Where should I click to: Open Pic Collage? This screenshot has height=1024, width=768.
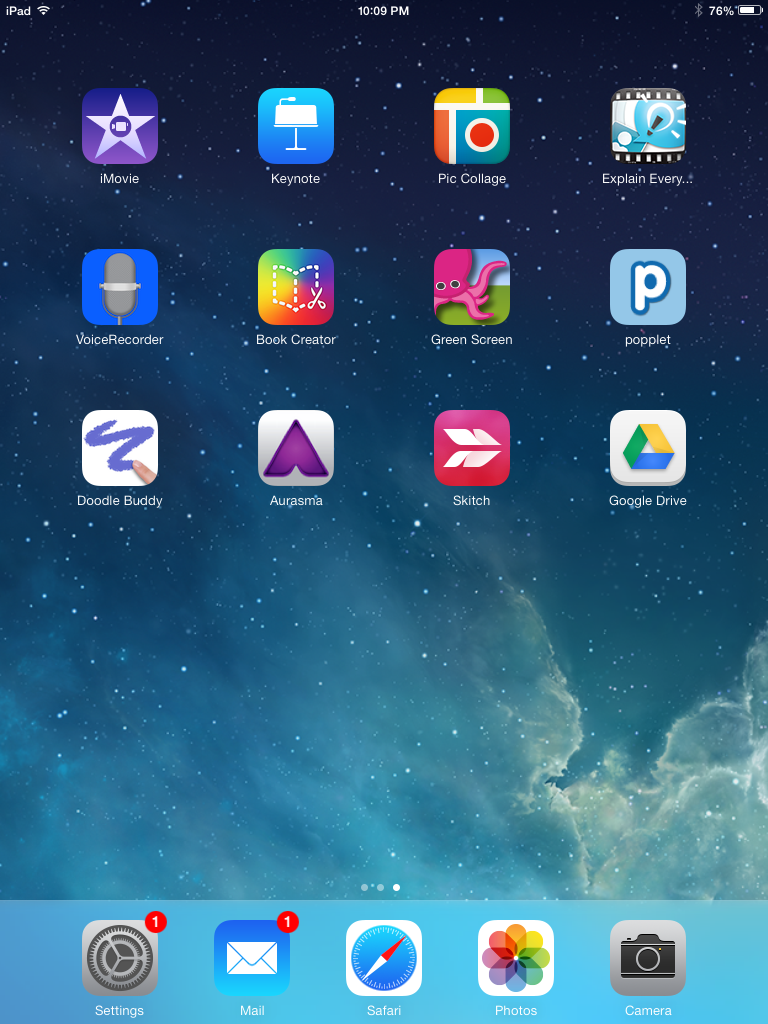pos(472,126)
